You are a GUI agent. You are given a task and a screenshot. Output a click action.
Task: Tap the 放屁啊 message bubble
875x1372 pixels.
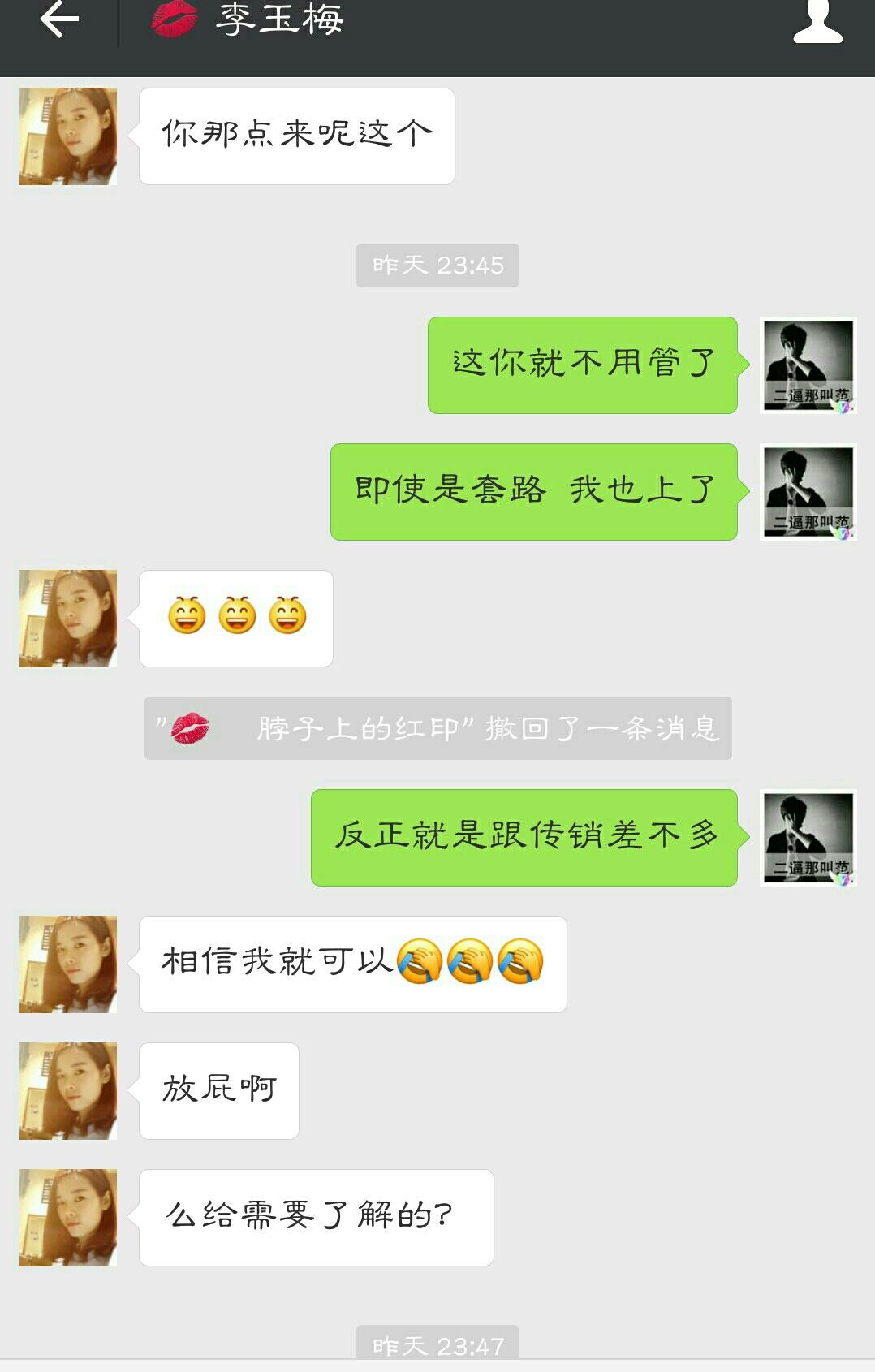218,1092
